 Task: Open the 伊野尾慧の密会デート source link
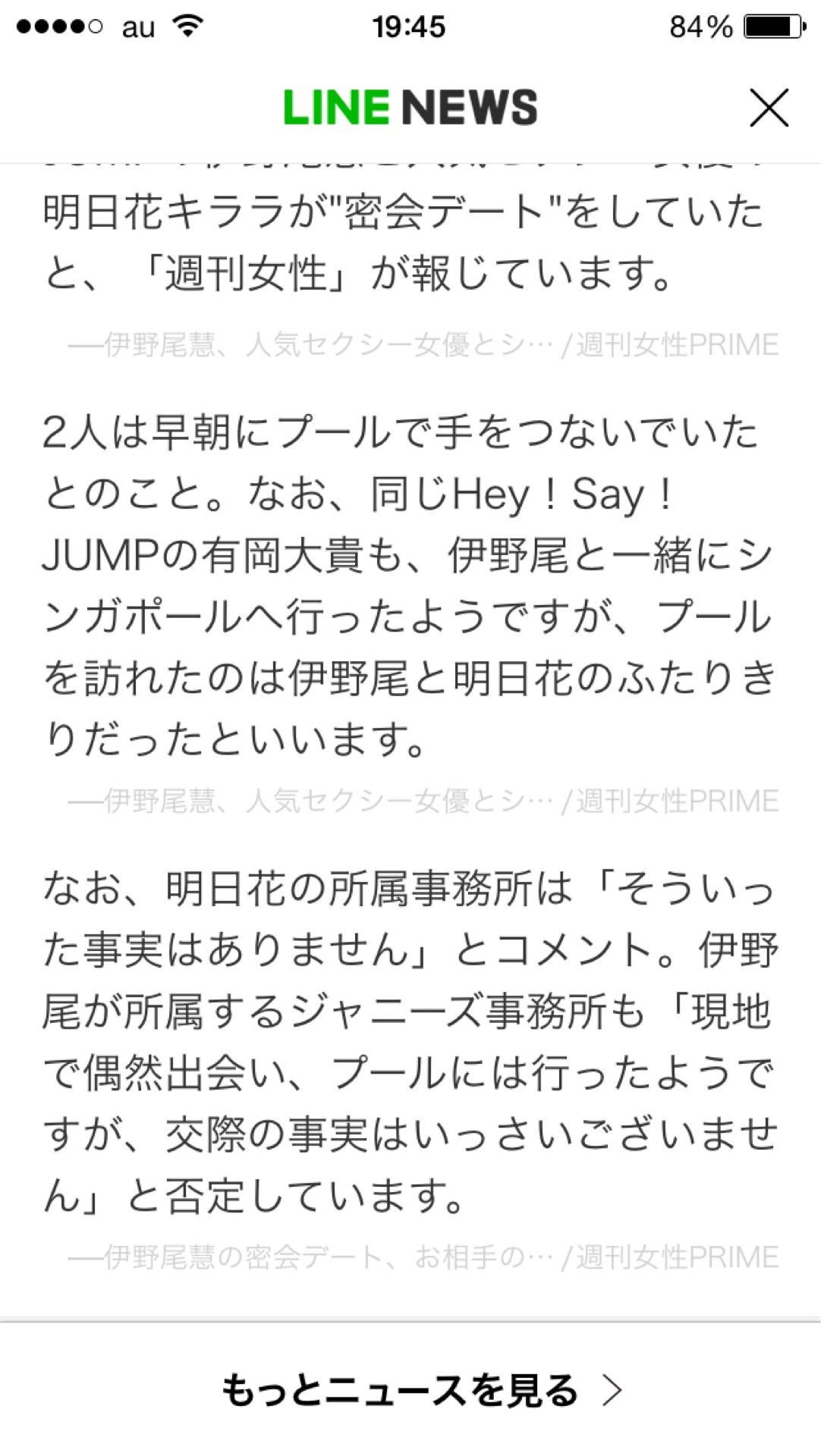point(423,1257)
